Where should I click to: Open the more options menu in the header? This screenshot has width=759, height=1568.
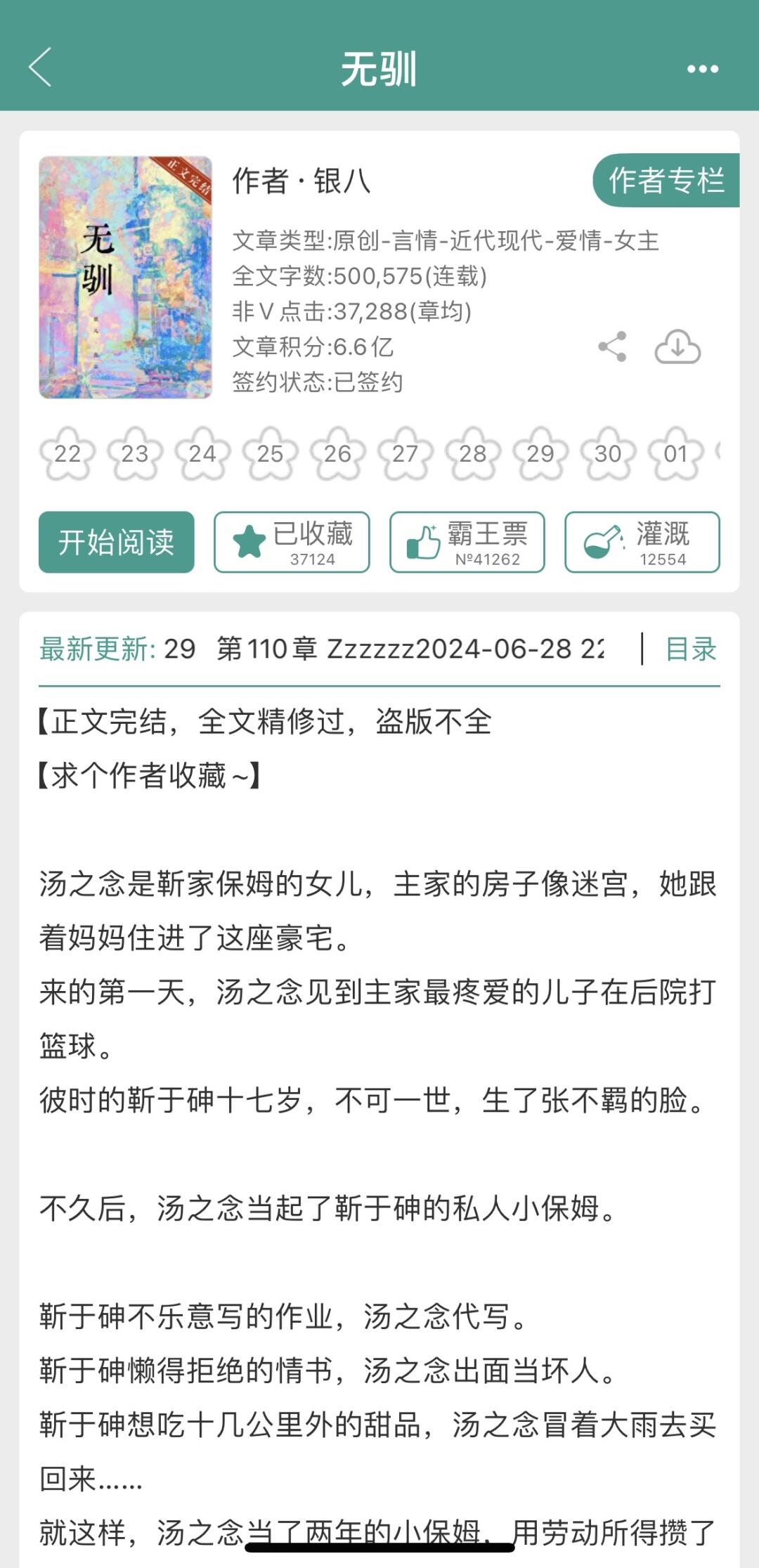click(x=703, y=68)
